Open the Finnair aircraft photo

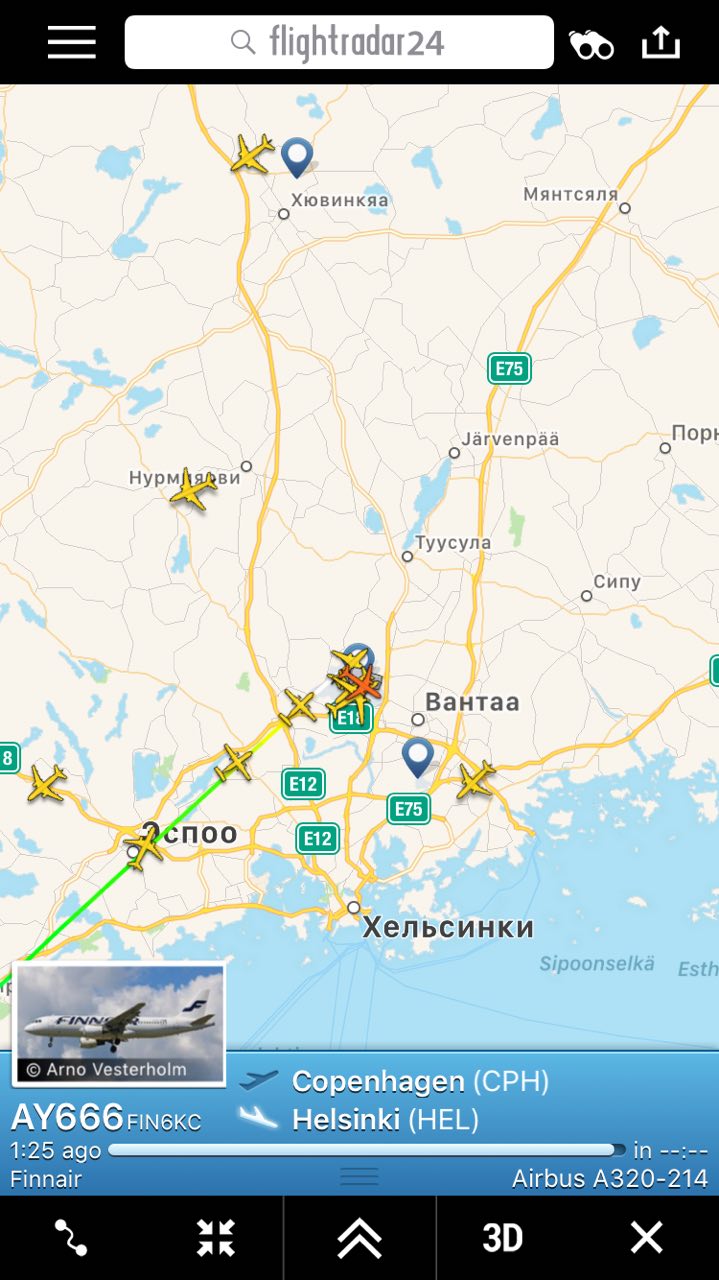click(119, 1023)
